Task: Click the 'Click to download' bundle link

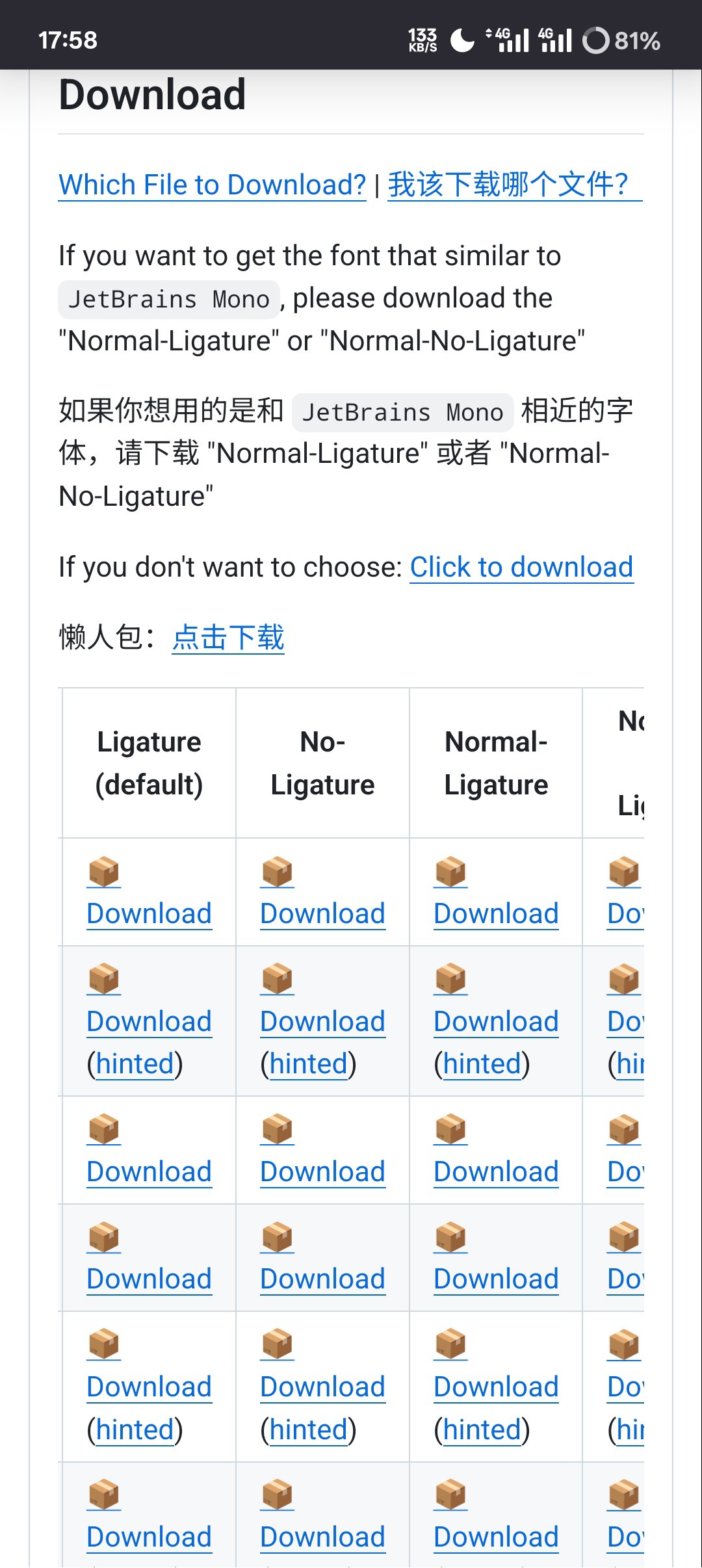Action: pos(521,567)
